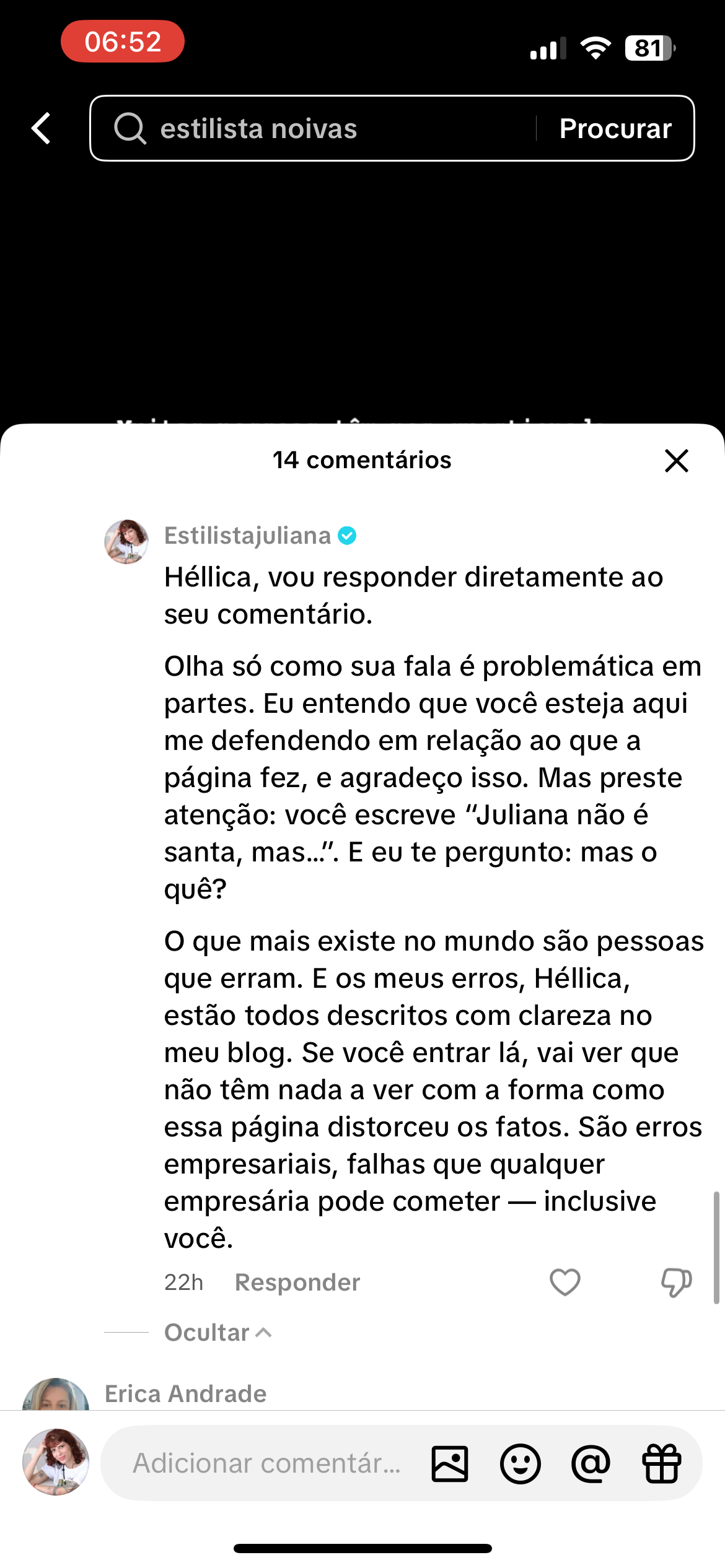
Task: Like Estilistajuliana's comment
Action: (565, 1282)
